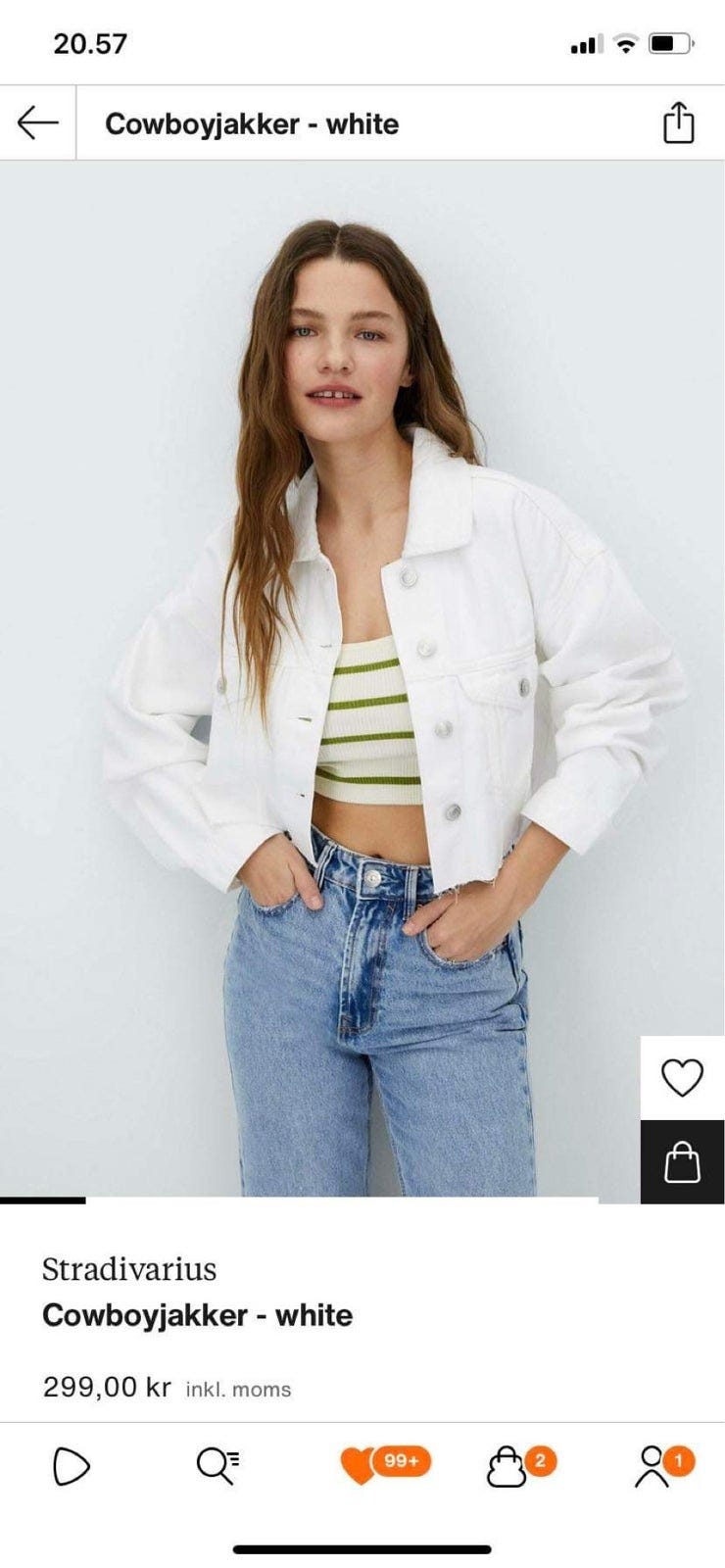Add the jacket to shopping bag

(x=682, y=1162)
